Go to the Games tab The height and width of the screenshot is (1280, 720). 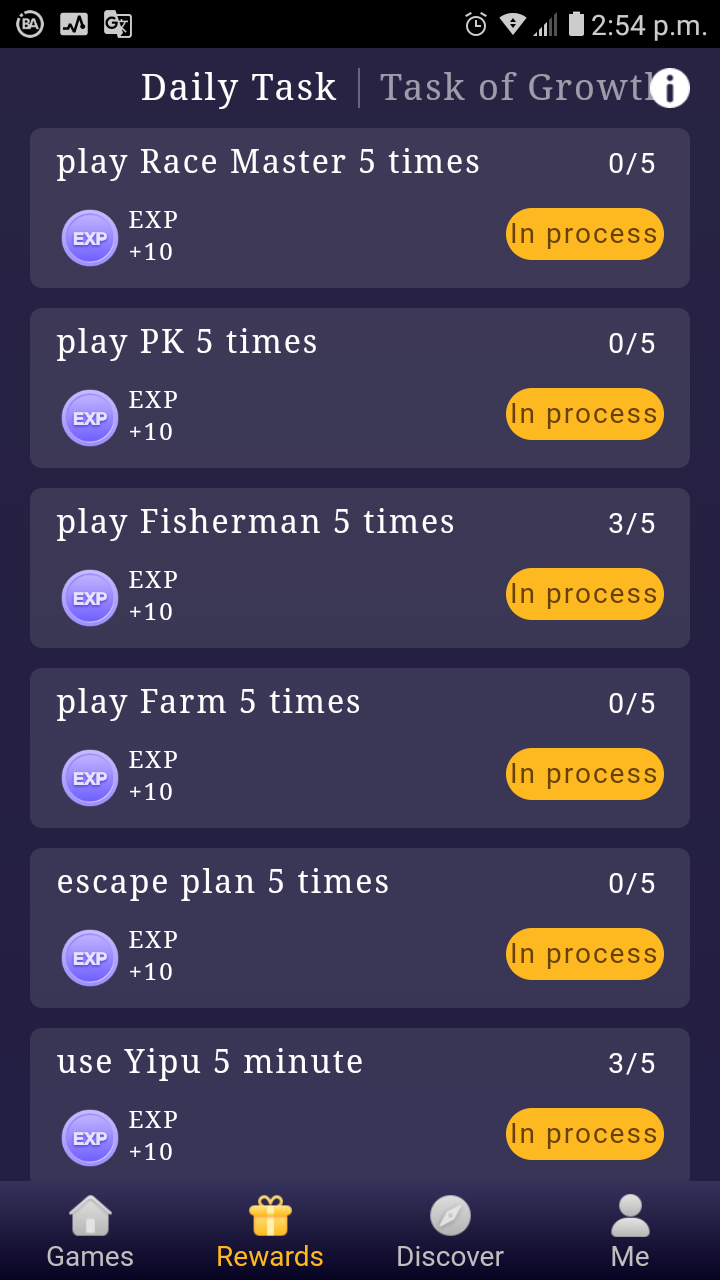coord(90,1232)
